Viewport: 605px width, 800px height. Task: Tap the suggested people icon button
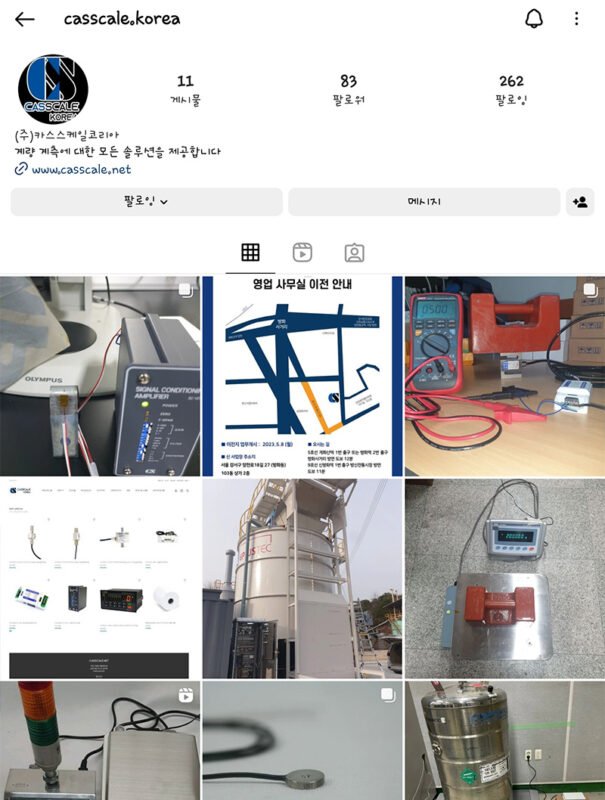[580, 202]
